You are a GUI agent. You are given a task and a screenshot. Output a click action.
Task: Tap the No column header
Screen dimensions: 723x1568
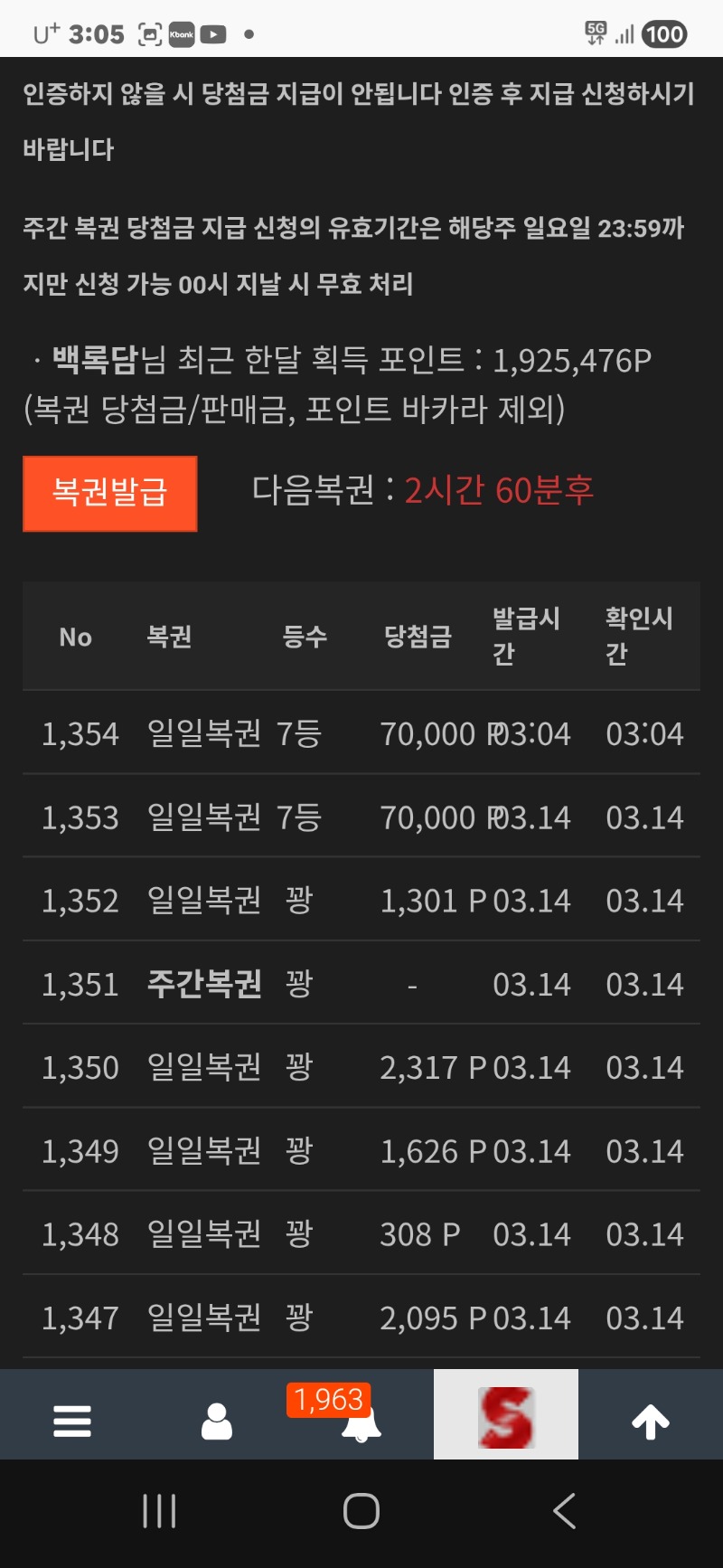click(x=76, y=637)
